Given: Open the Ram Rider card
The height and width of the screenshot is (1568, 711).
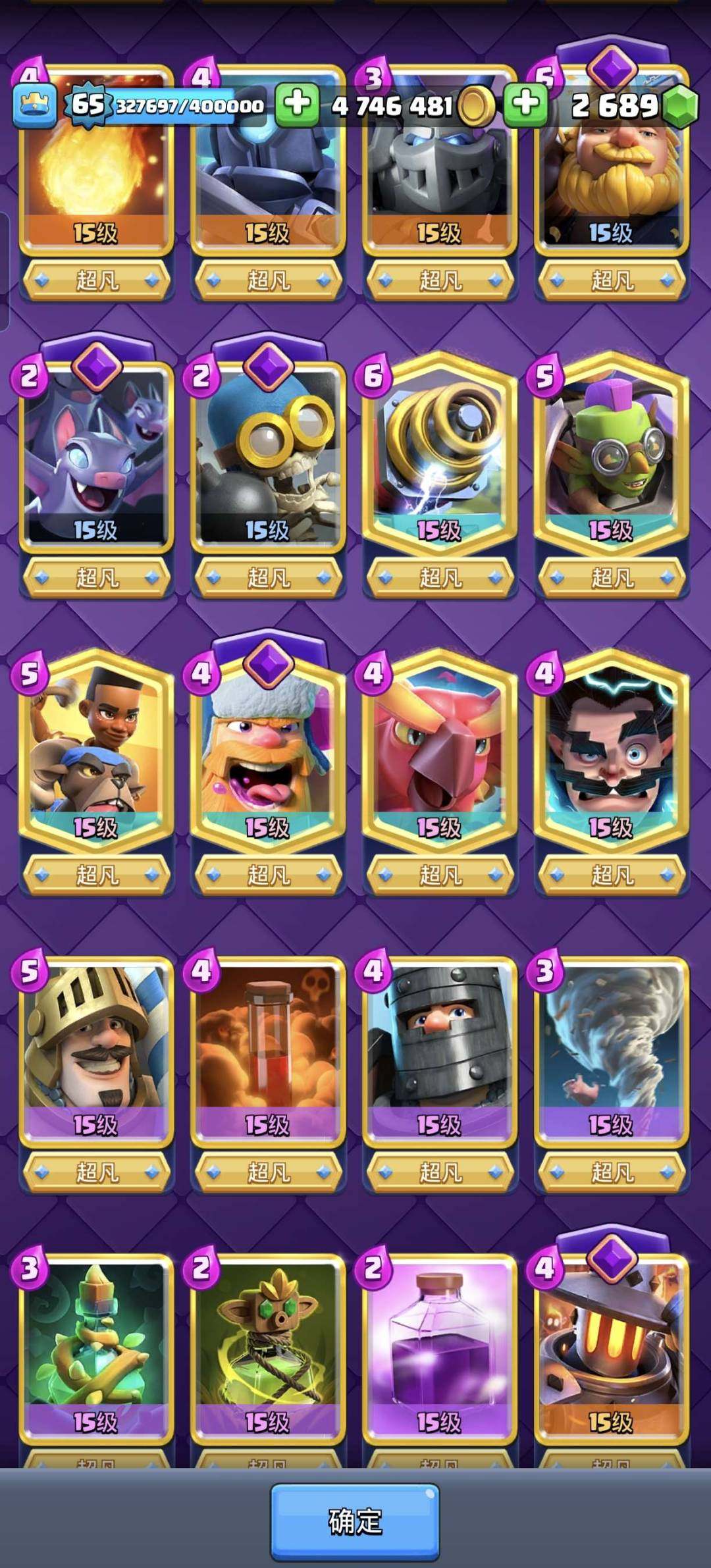Looking at the screenshot, I should 96,750.
